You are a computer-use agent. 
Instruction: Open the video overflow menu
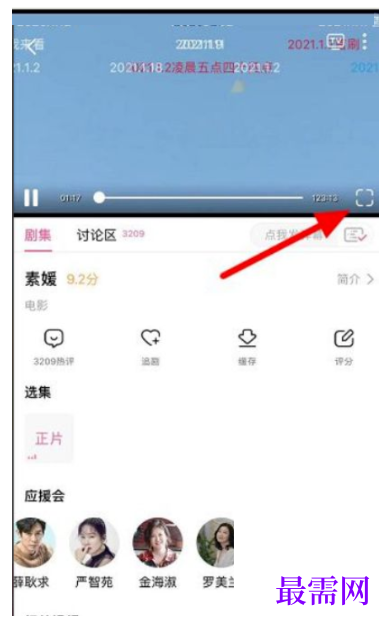pyautogui.click(x=365, y=42)
